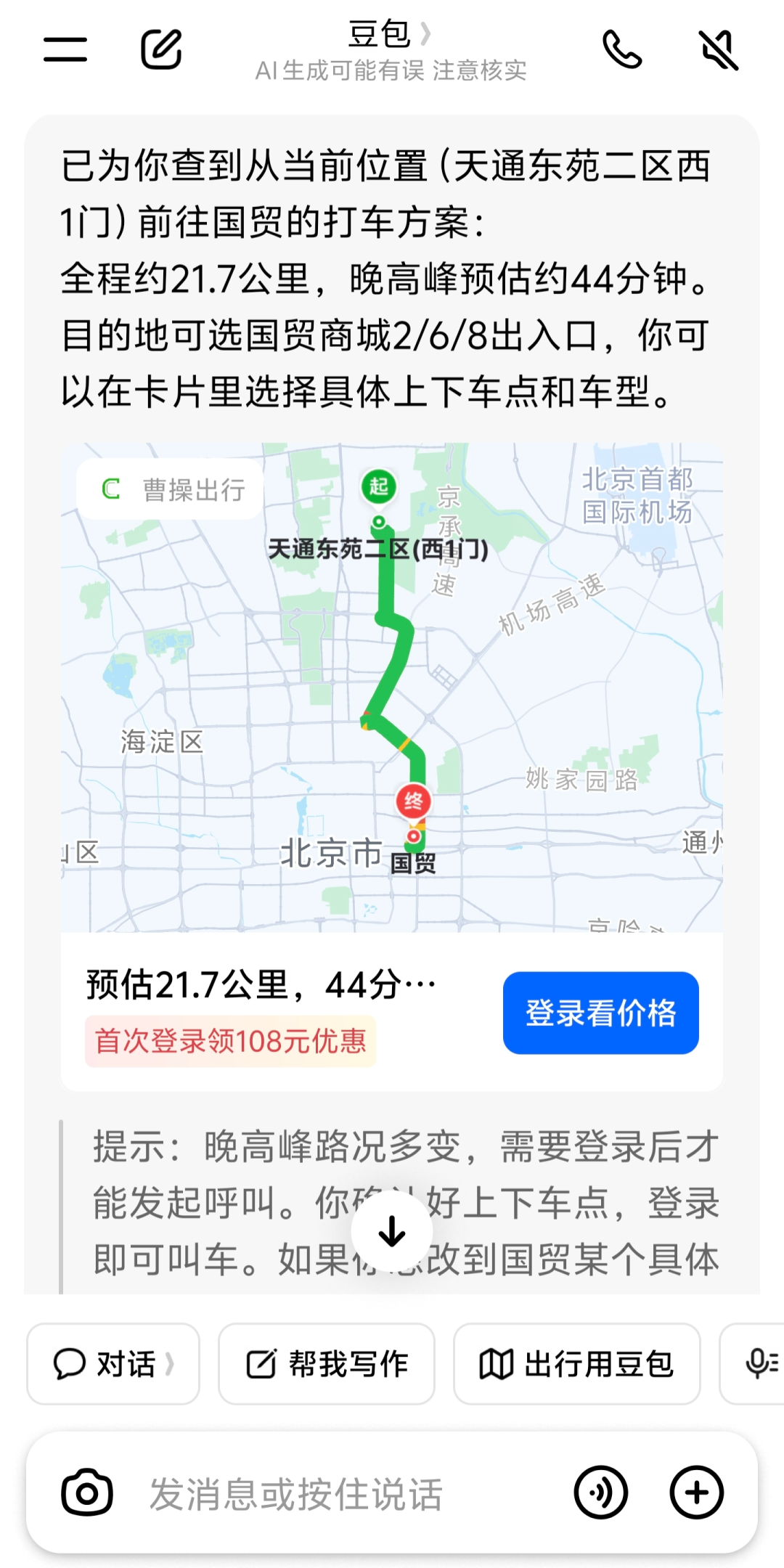
Task: Jump to latest message with the down arrow
Action: pyautogui.click(x=392, y=1231)
